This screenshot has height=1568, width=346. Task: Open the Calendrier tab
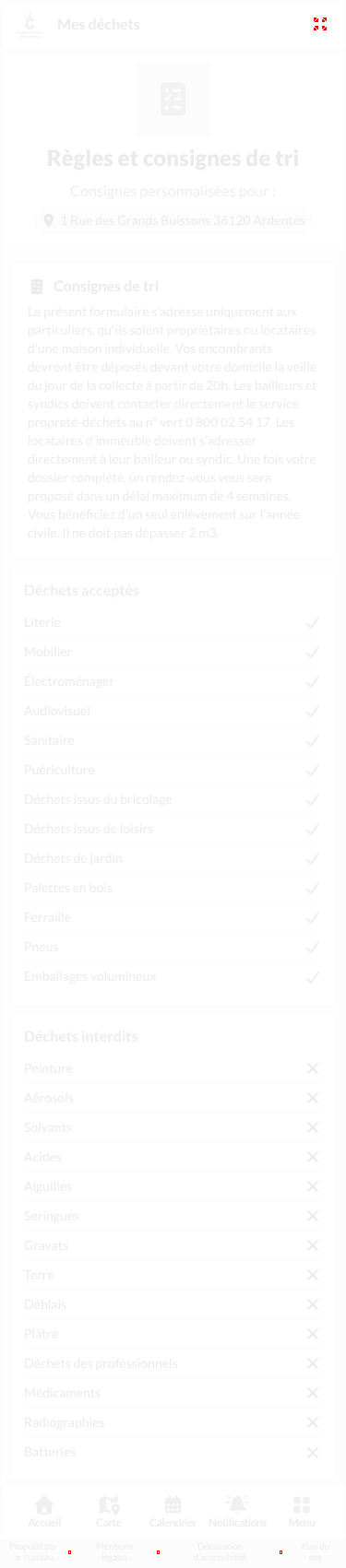[x=173, y=1512]
